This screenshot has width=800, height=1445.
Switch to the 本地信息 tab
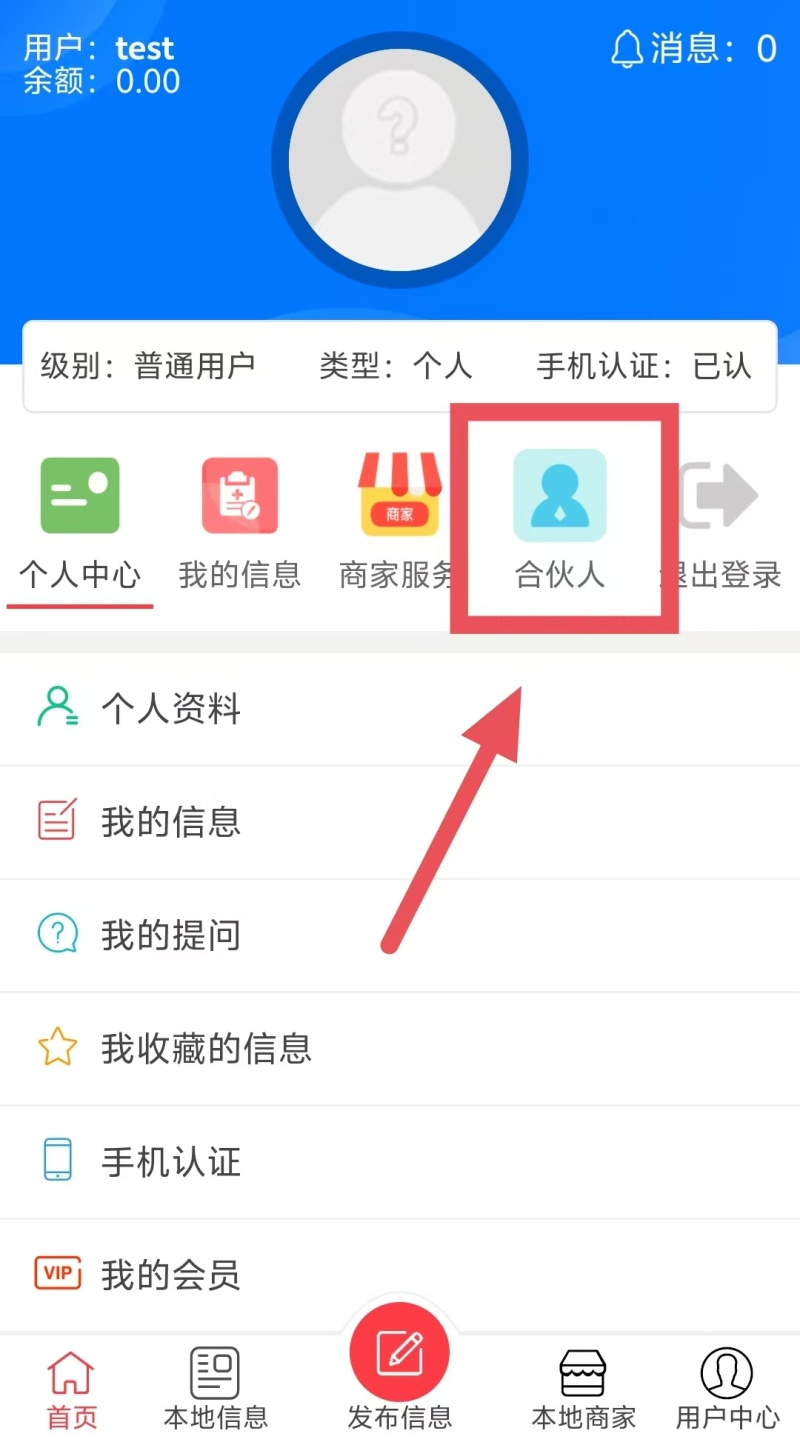216,1388
